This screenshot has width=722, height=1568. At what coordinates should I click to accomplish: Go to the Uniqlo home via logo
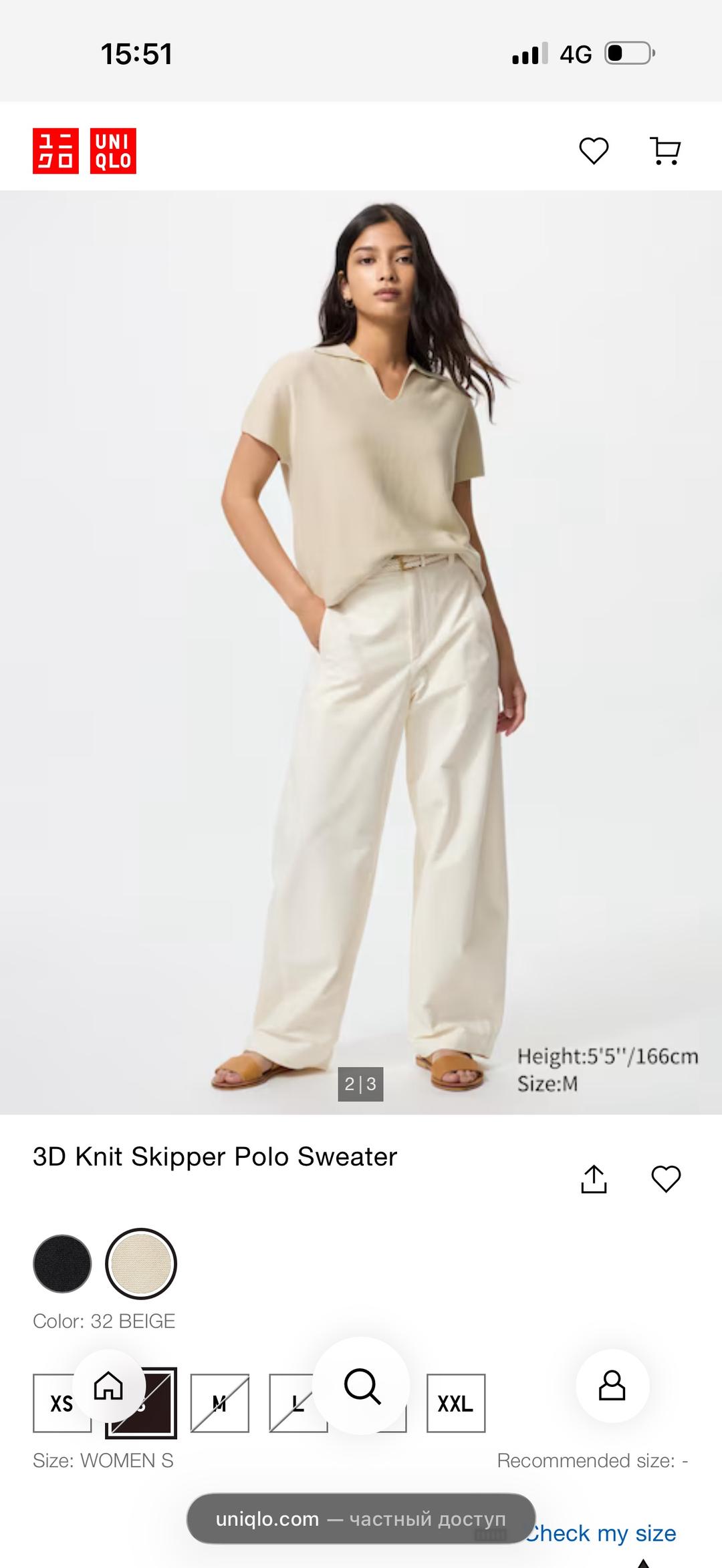84,151
